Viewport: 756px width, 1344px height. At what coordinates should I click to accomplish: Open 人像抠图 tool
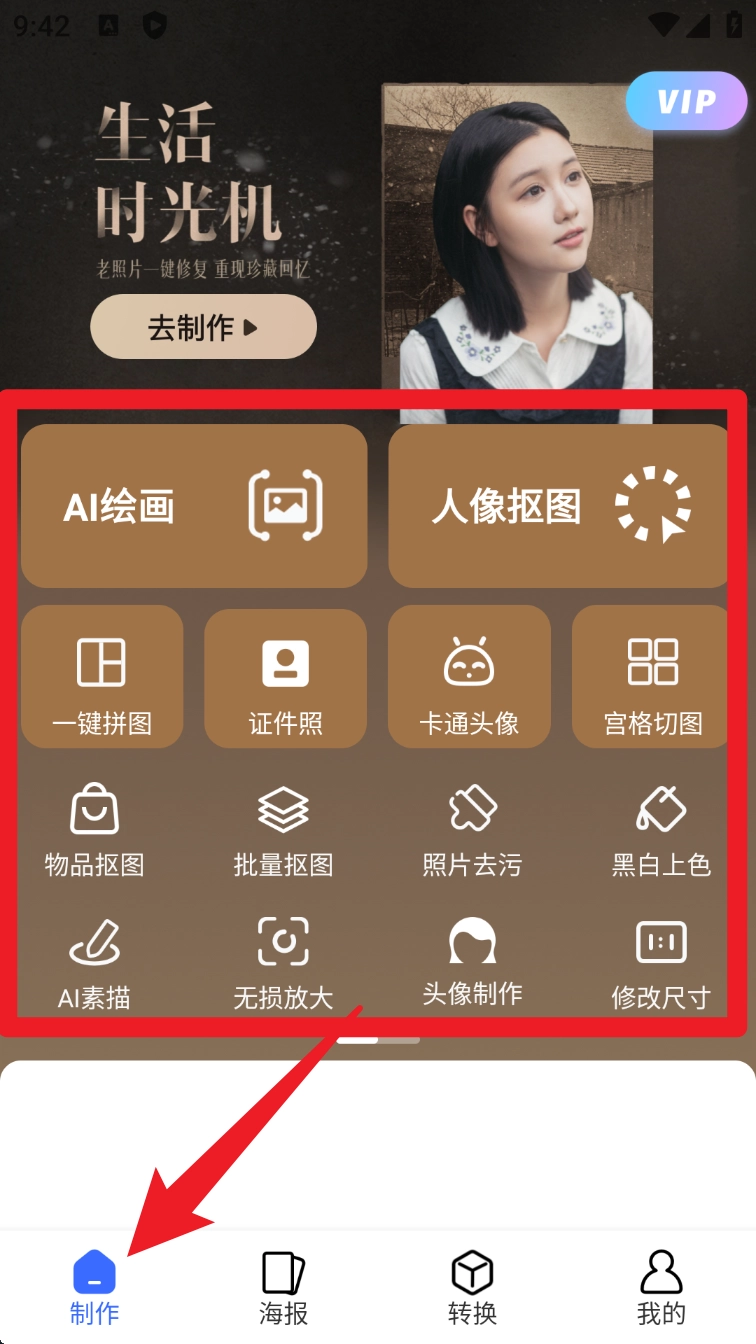pos(558,506)
